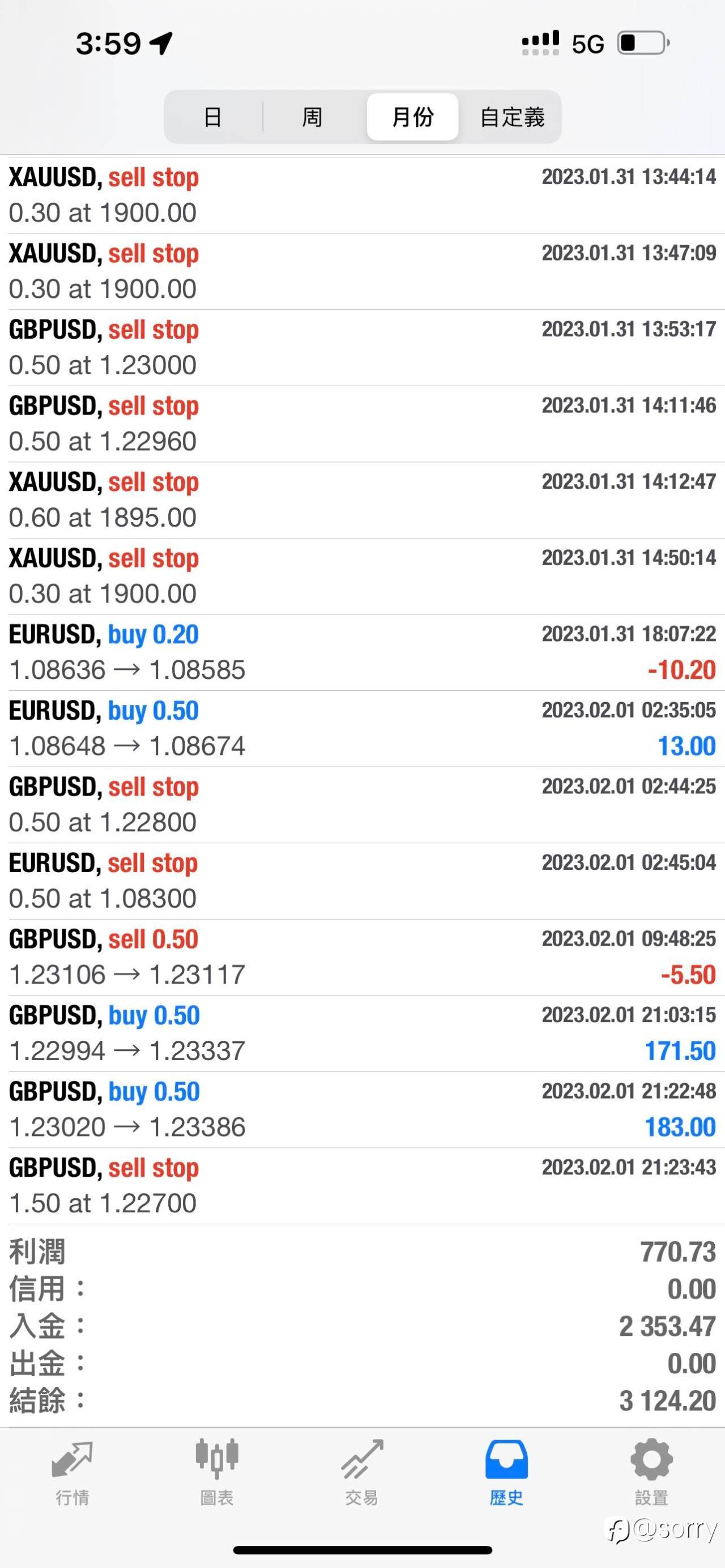
Task: Tap the 歷史 history tab
Action: (x=506, y=1471)
